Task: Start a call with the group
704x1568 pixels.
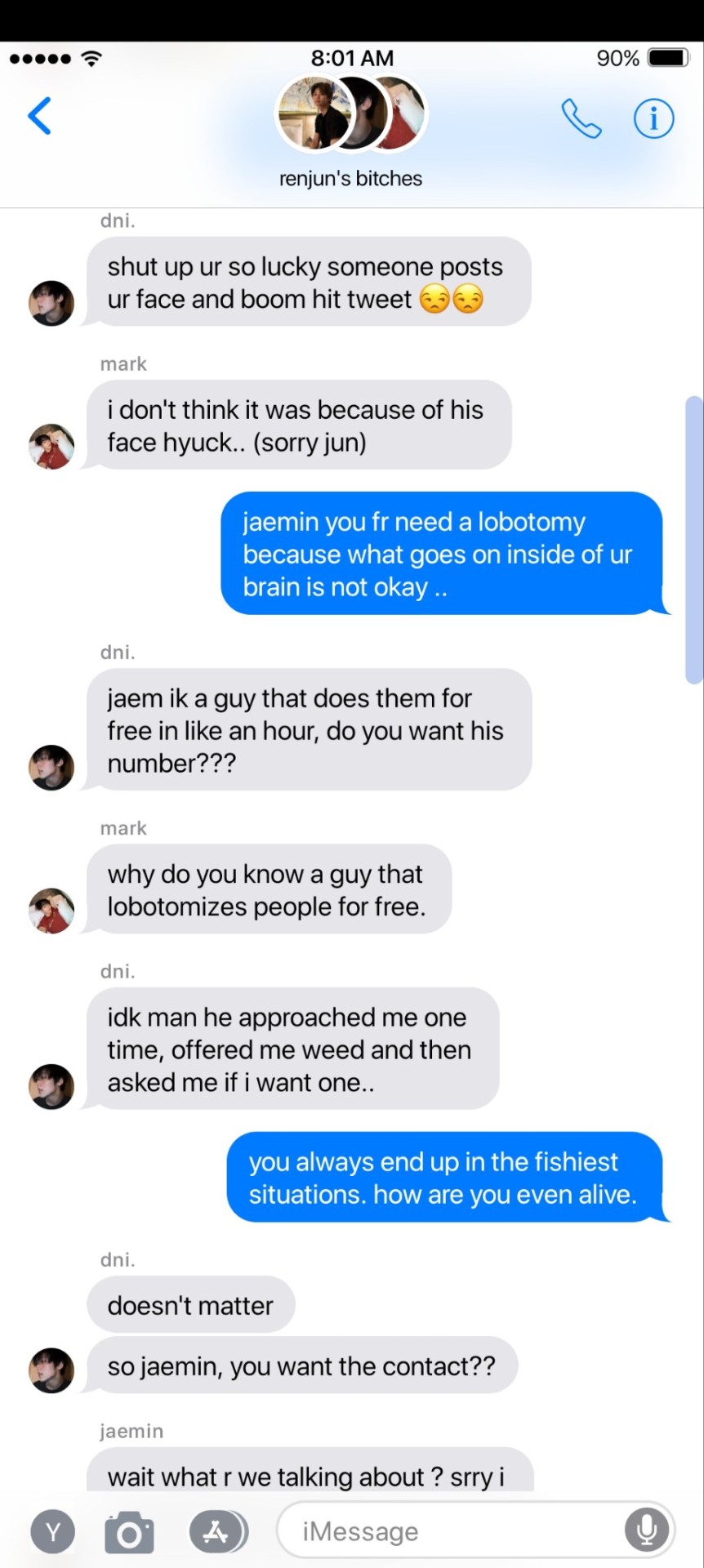Action: coord(581,119)
